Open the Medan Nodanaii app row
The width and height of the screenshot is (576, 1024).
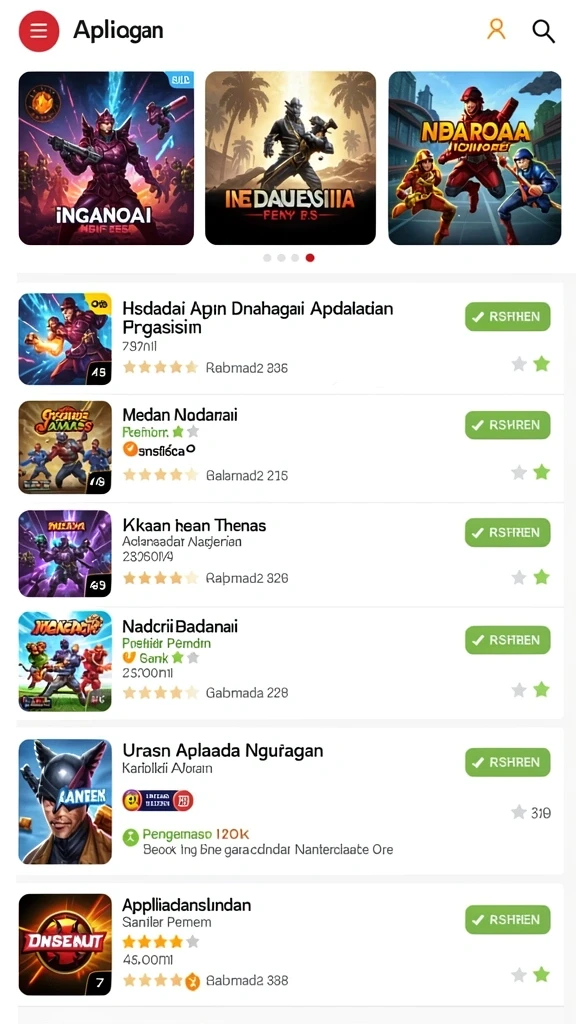(290, 447)
